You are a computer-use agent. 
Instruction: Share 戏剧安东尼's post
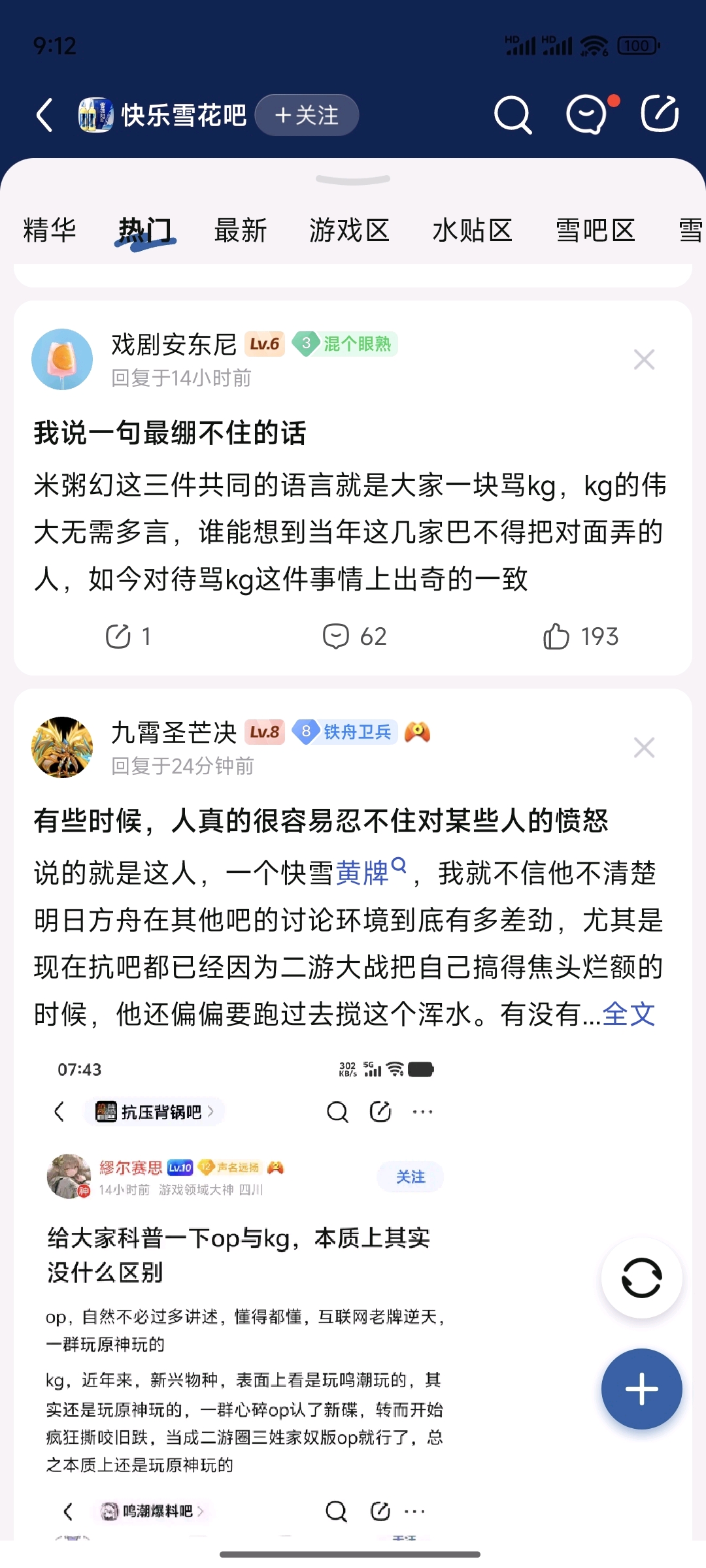[x=128, y=636]
